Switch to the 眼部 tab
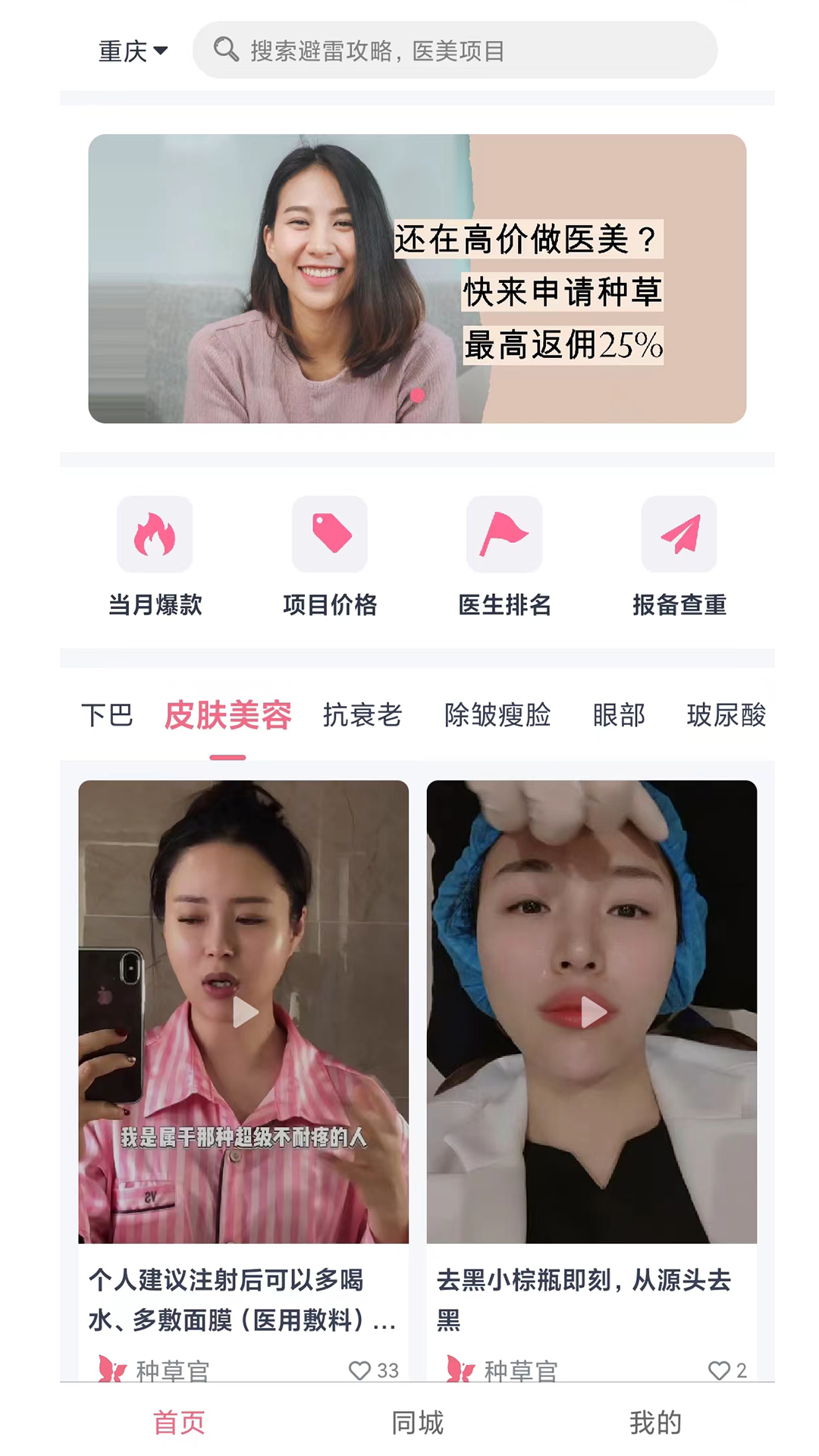Screen dimensions: 819x1456 619,715
